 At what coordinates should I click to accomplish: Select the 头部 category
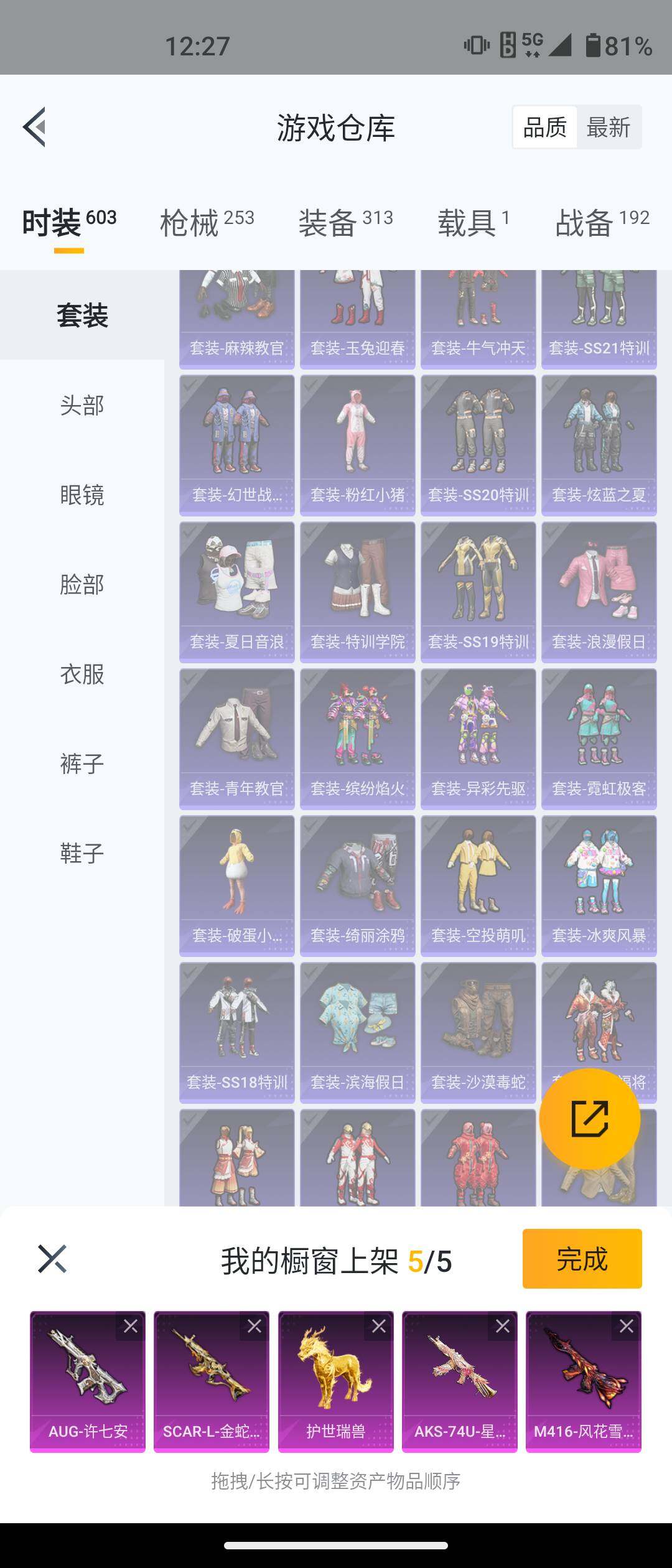coord(82,405)
